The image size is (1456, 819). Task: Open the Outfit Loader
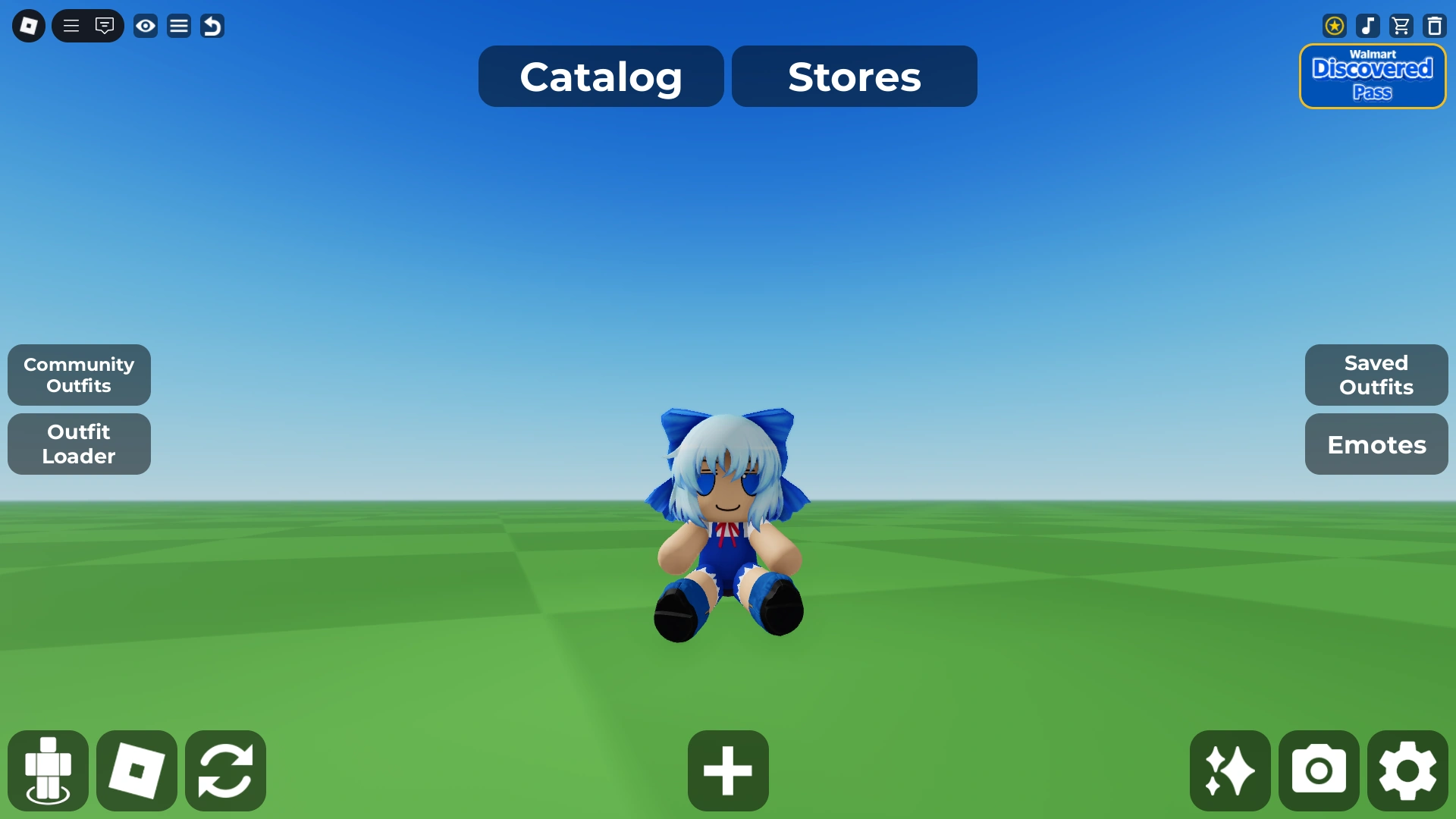pyautogui.click(x=79, y=444)
